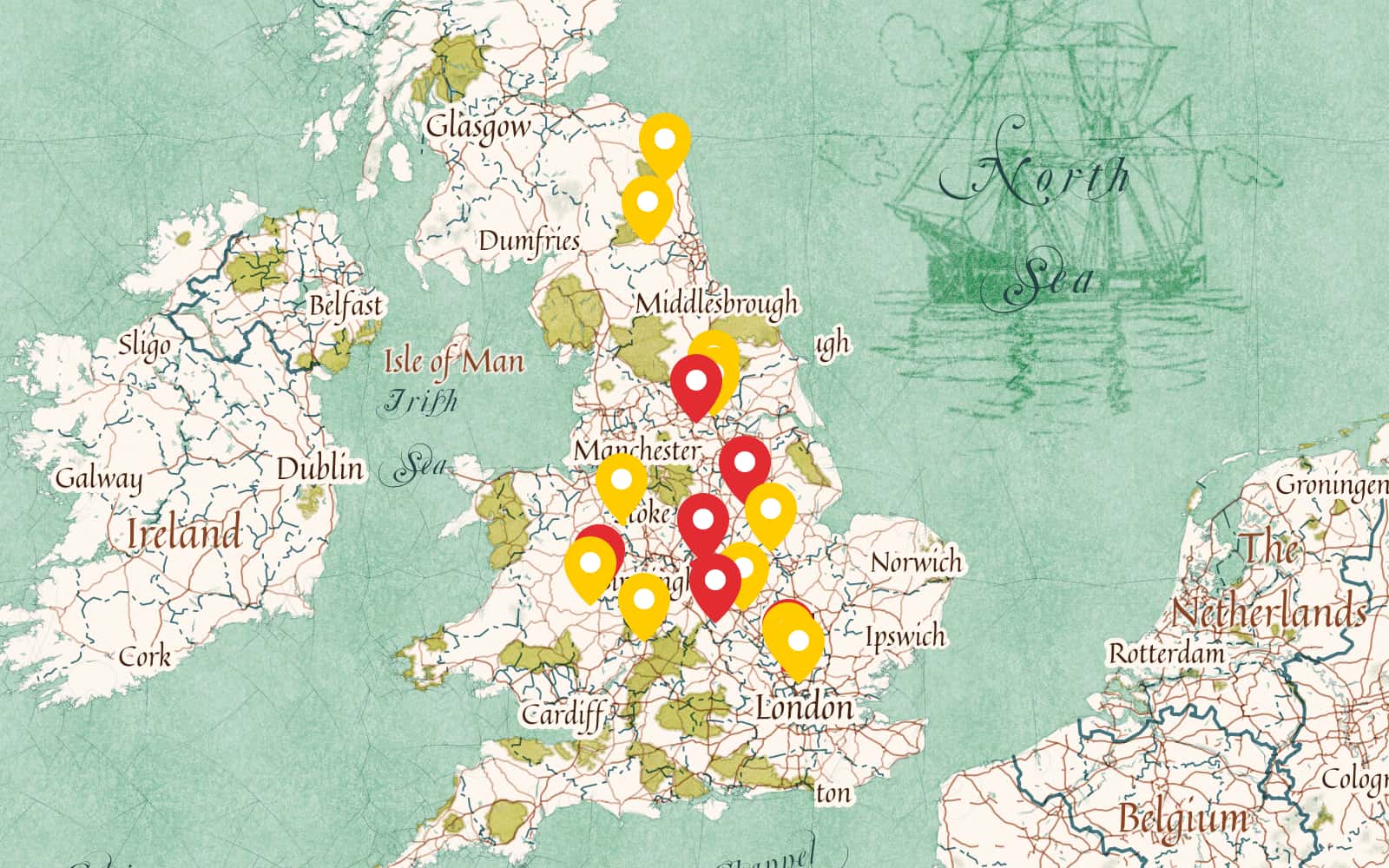Tap the red pin just below Middlesbrough
Image resolution: width=1389 pixels, height=868 pixels.
click(695, 382)
